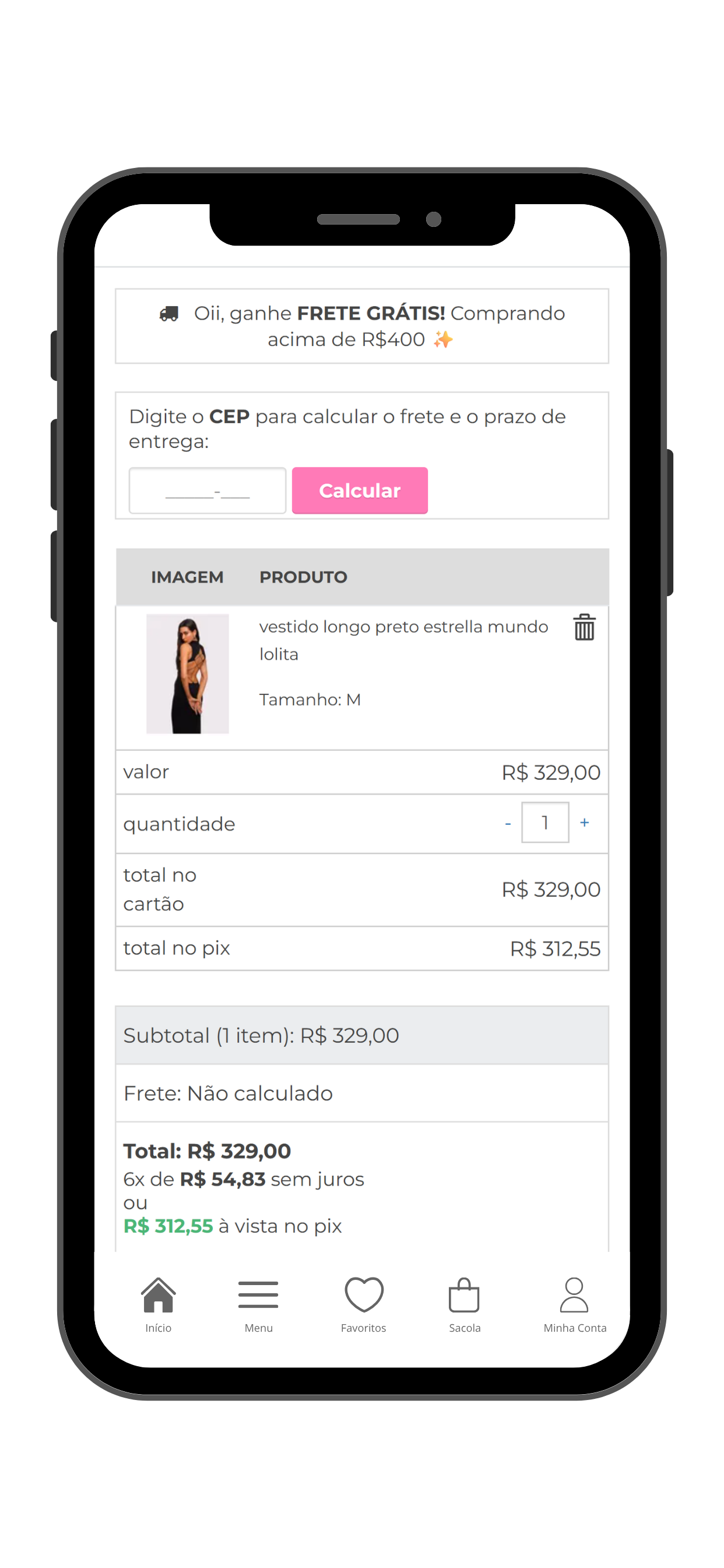The image size is (724, 1568).
Task: Enter the CEP in the postal code field
Action: (x=207, y=491)
